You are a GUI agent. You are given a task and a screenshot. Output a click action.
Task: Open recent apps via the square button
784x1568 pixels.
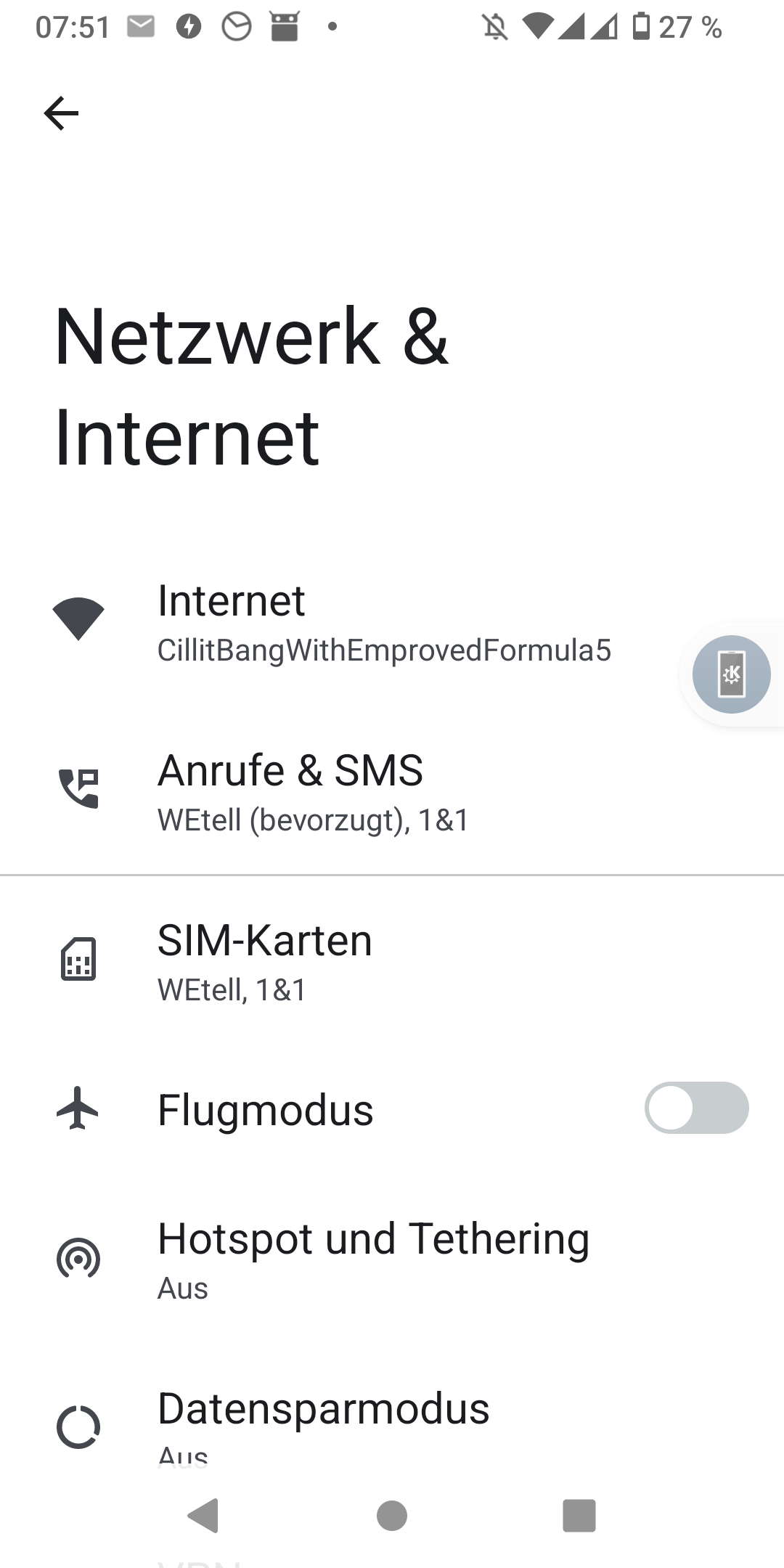[579, 1516]
